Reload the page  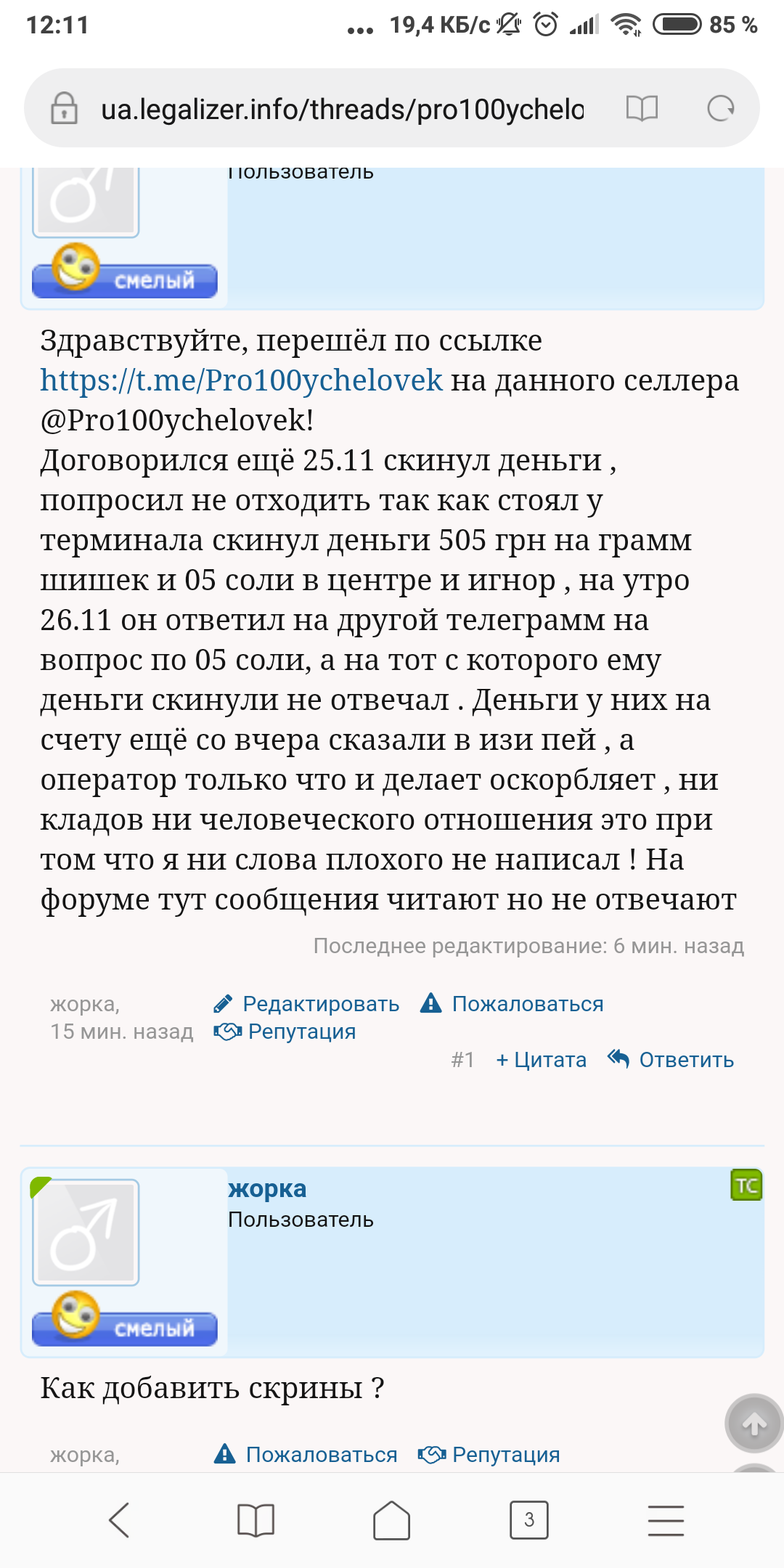coord(720,109)
